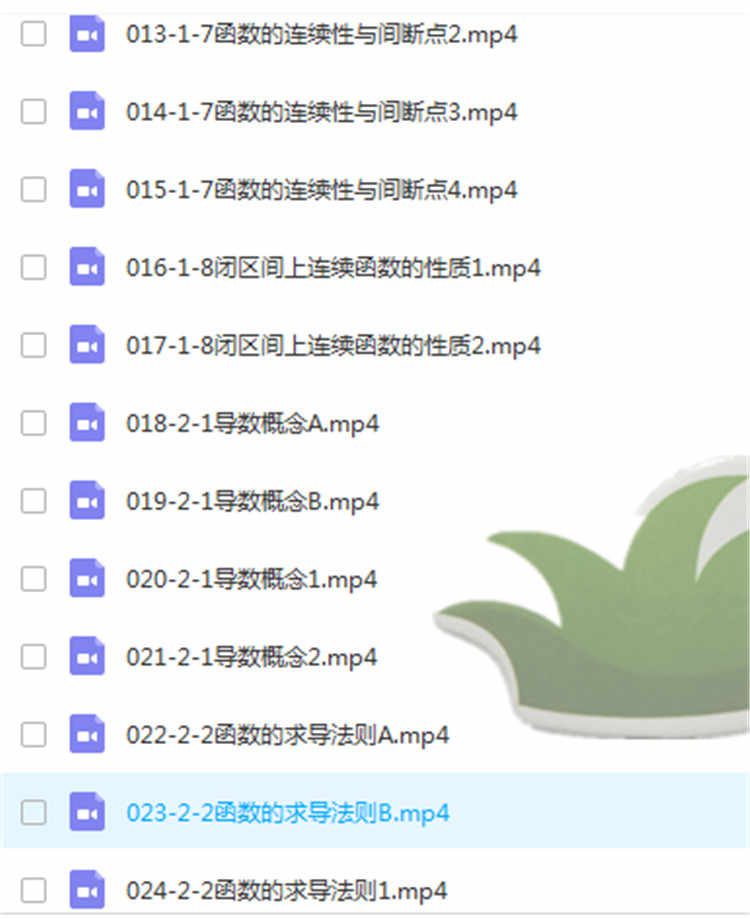Play 021-2-1导数概念2.mp4
The image size is (750, 919).
coord(251,657)
